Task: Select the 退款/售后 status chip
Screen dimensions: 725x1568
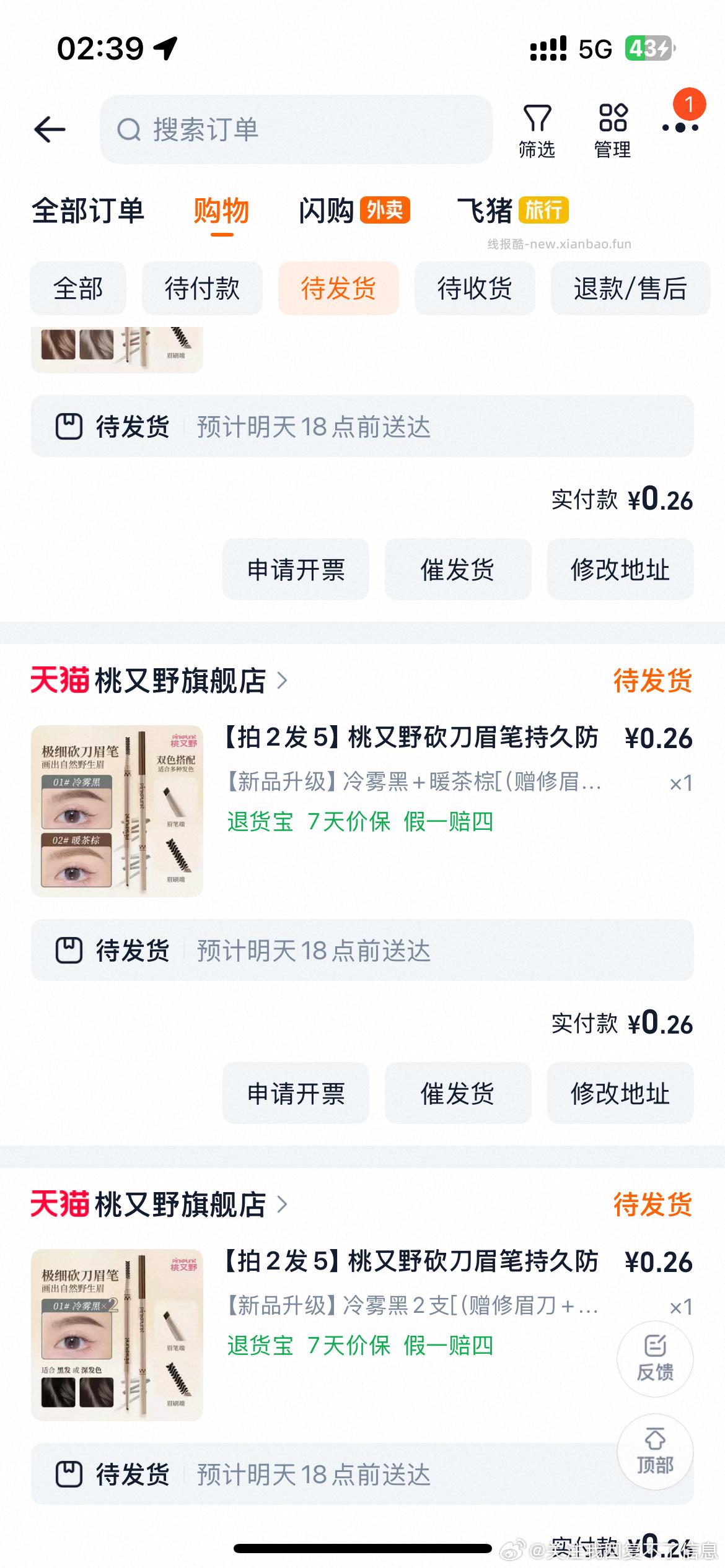Action: [630, 289]
